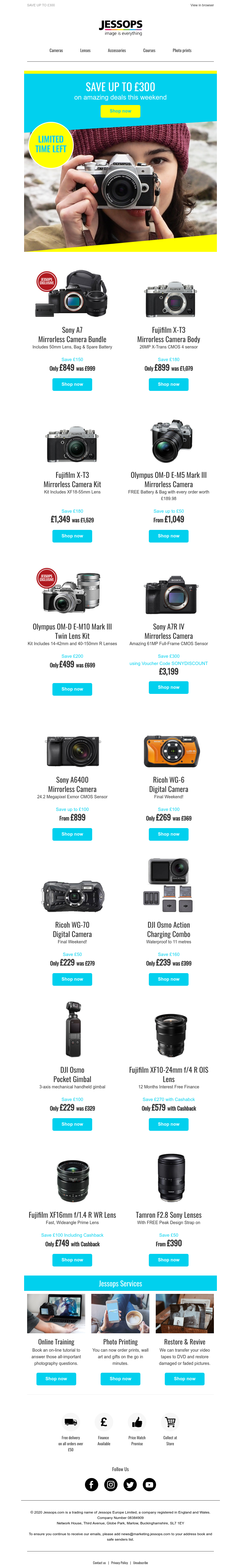Open Jessops Facebook page
This screenshot has width=241, height=1568.
click(92, 1485)
